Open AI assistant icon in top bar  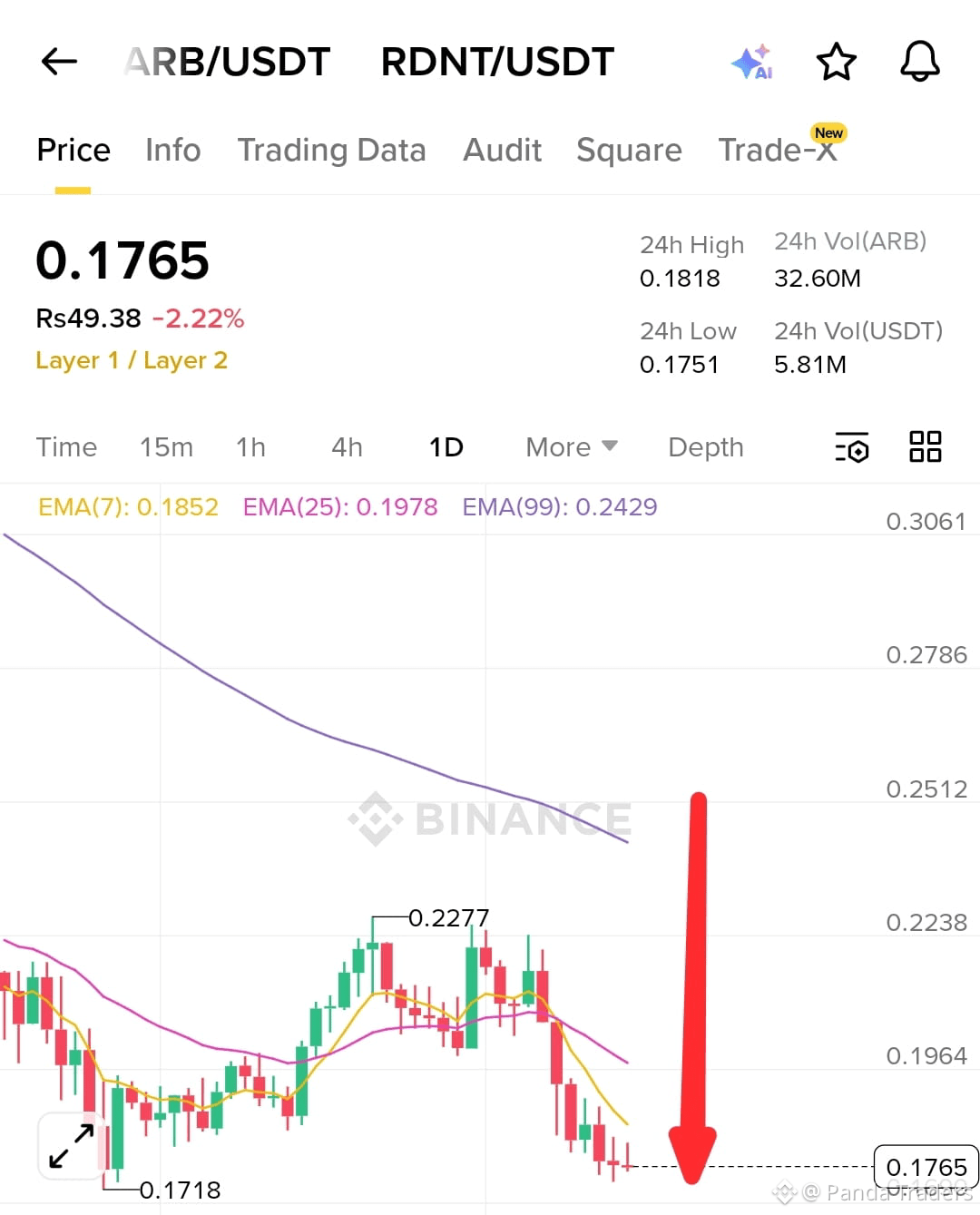751,62
